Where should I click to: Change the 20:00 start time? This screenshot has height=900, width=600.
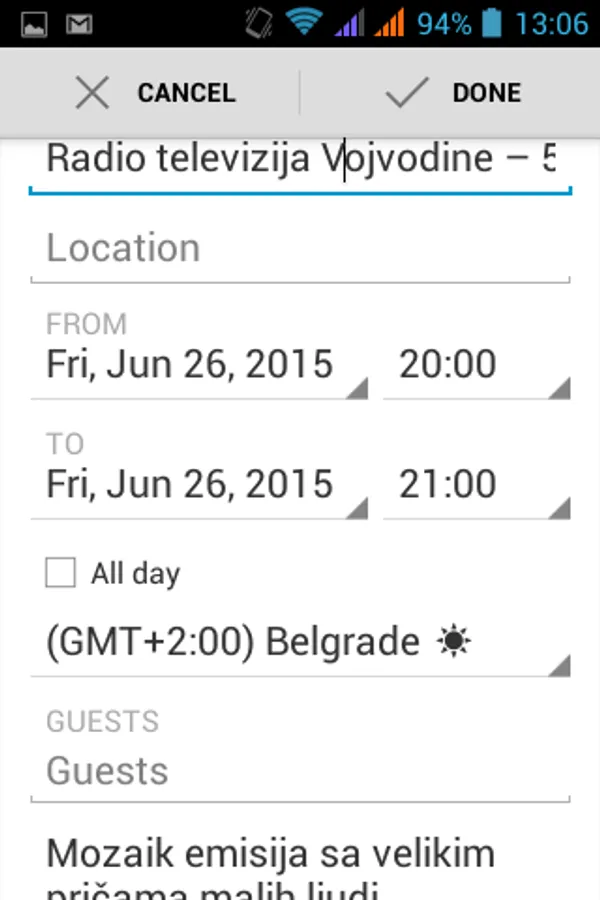[x=475, y=365]
